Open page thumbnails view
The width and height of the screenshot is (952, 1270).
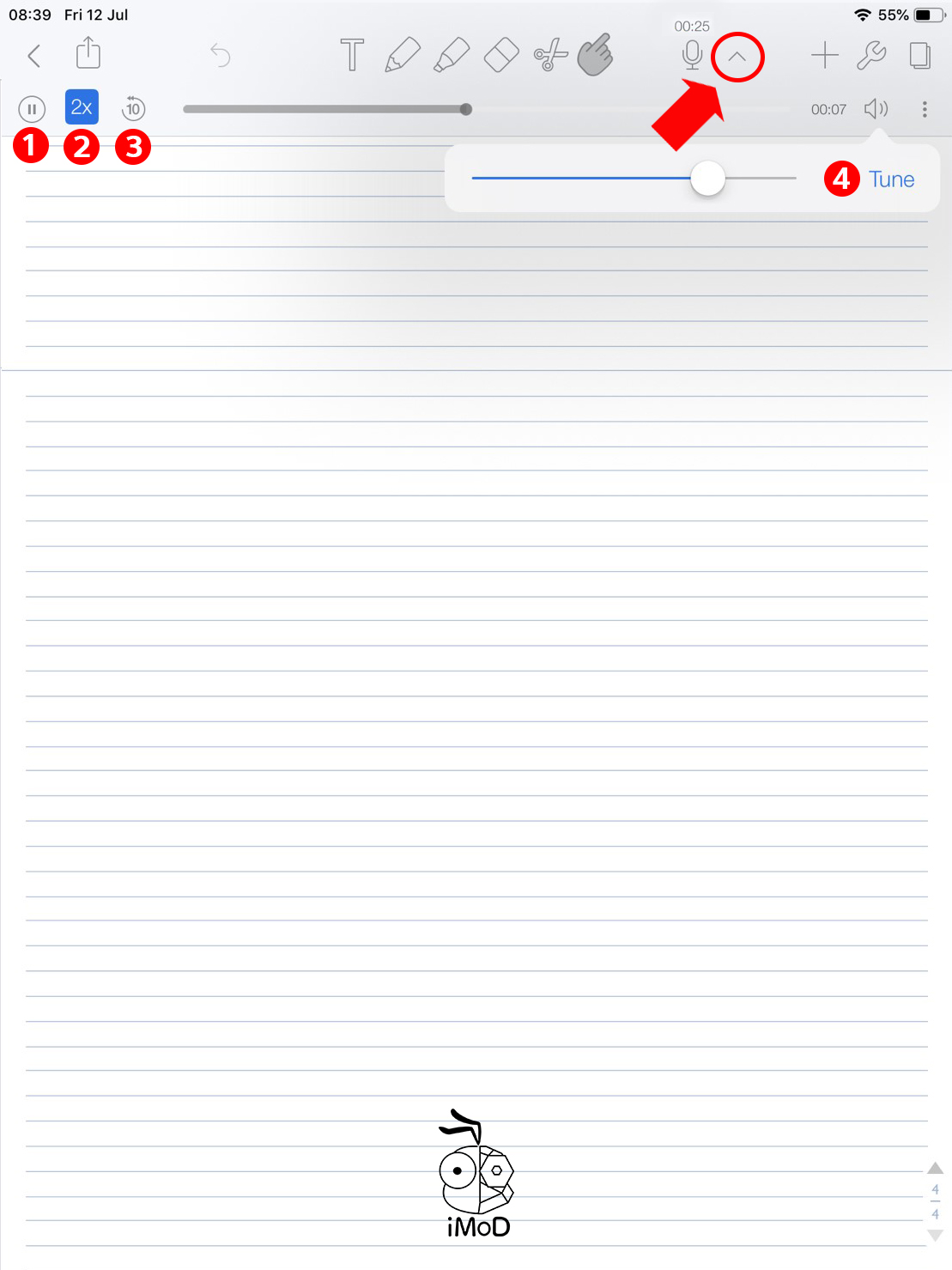[919, 54]
